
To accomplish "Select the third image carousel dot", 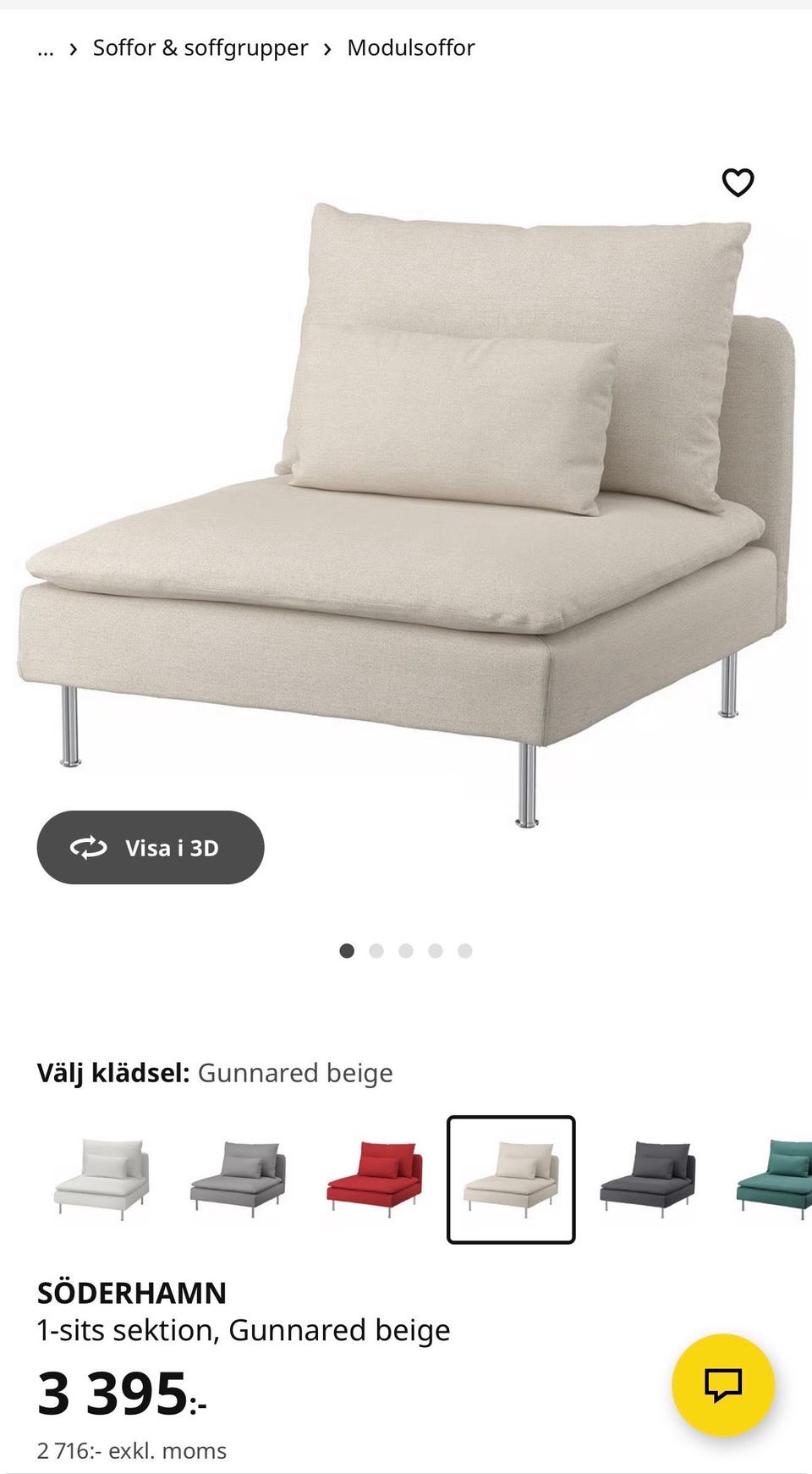I will [406, 949].
